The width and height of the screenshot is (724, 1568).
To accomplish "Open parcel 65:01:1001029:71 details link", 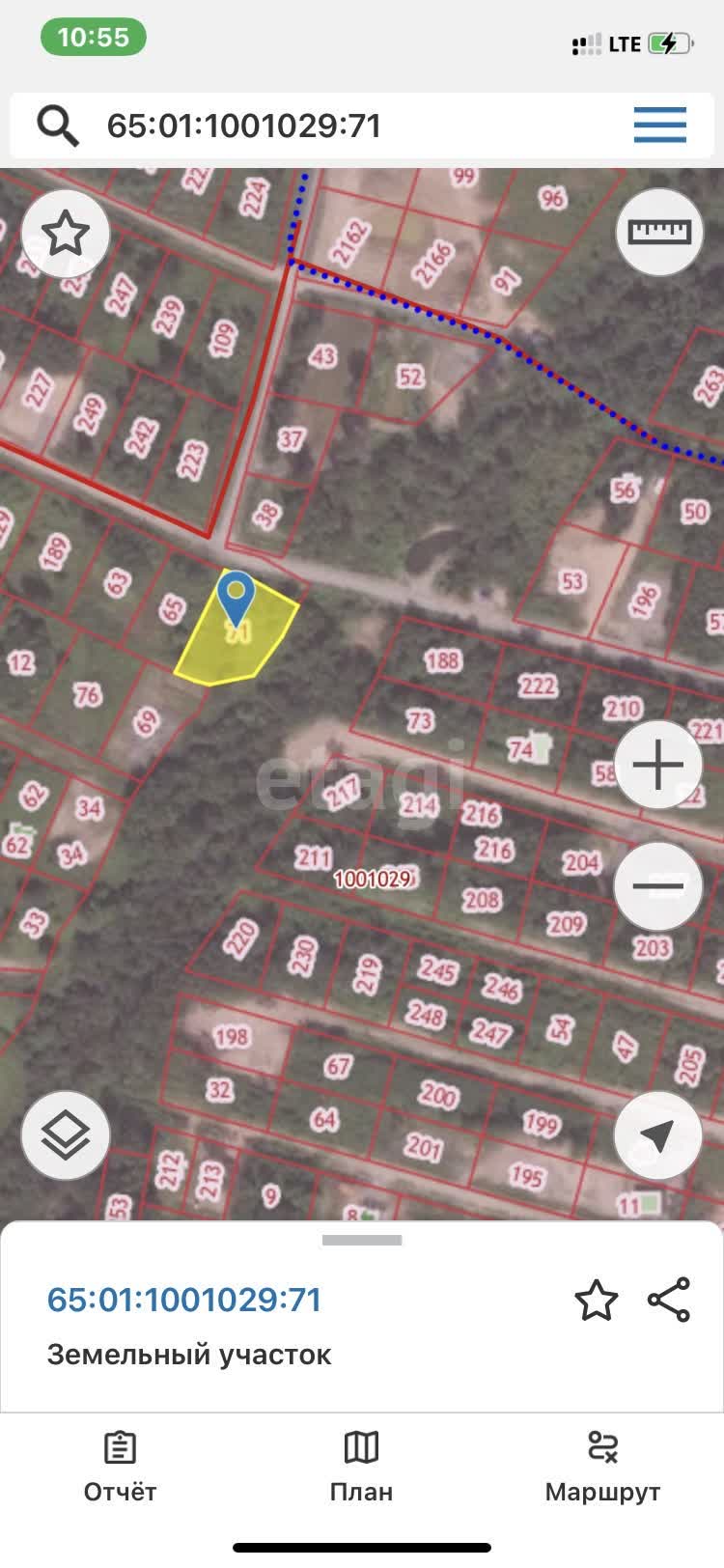I will (184, 1300).
